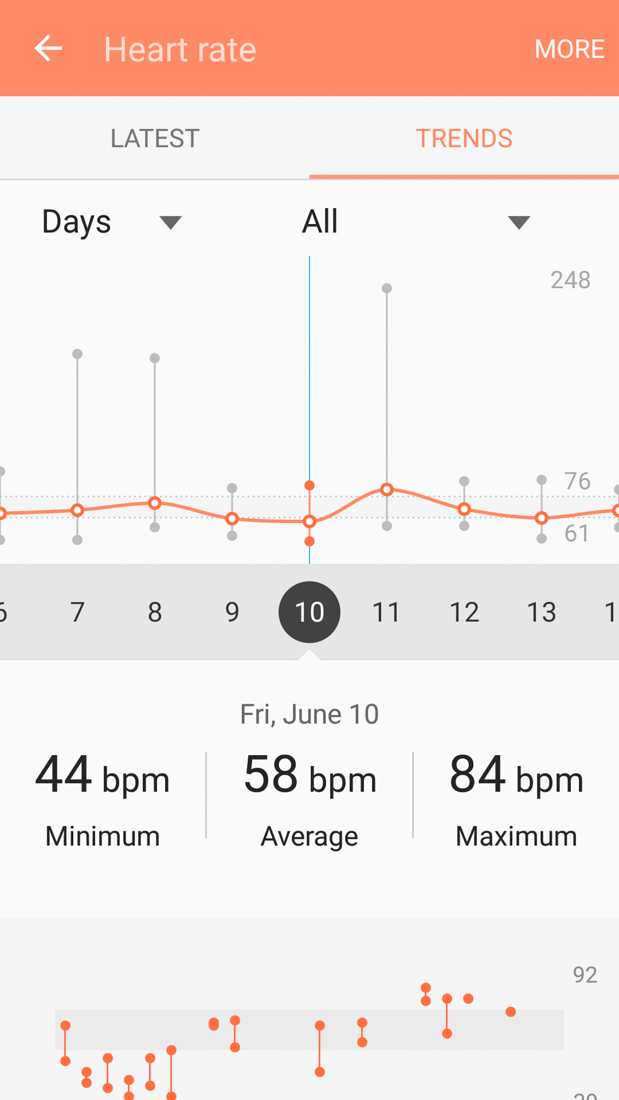The image size is (619, 1100).
Task: View heart rate for day 13
Action: 541,612
